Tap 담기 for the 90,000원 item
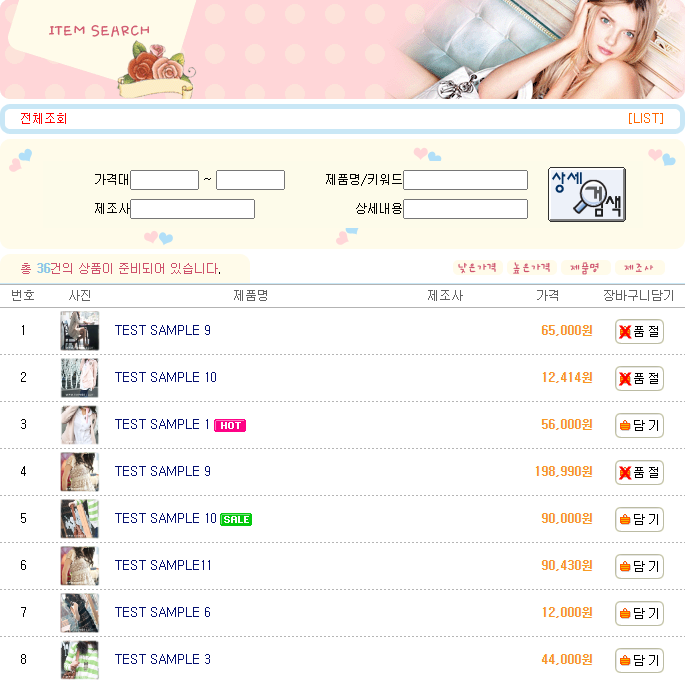The width and height of the screenshot is (687, 682). (x=639, y=519)
